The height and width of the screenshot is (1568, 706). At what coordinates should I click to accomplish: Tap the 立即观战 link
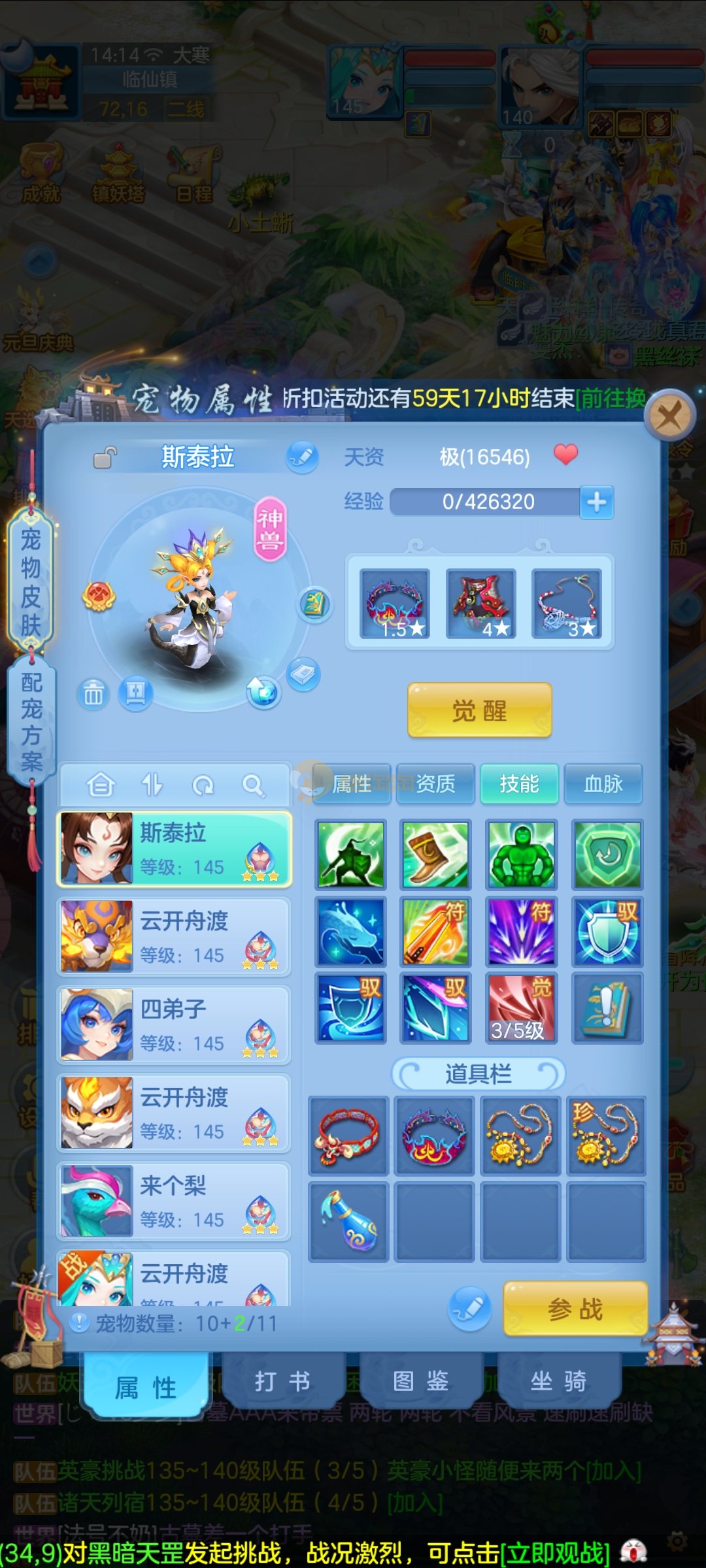(x=555, y=1553)
